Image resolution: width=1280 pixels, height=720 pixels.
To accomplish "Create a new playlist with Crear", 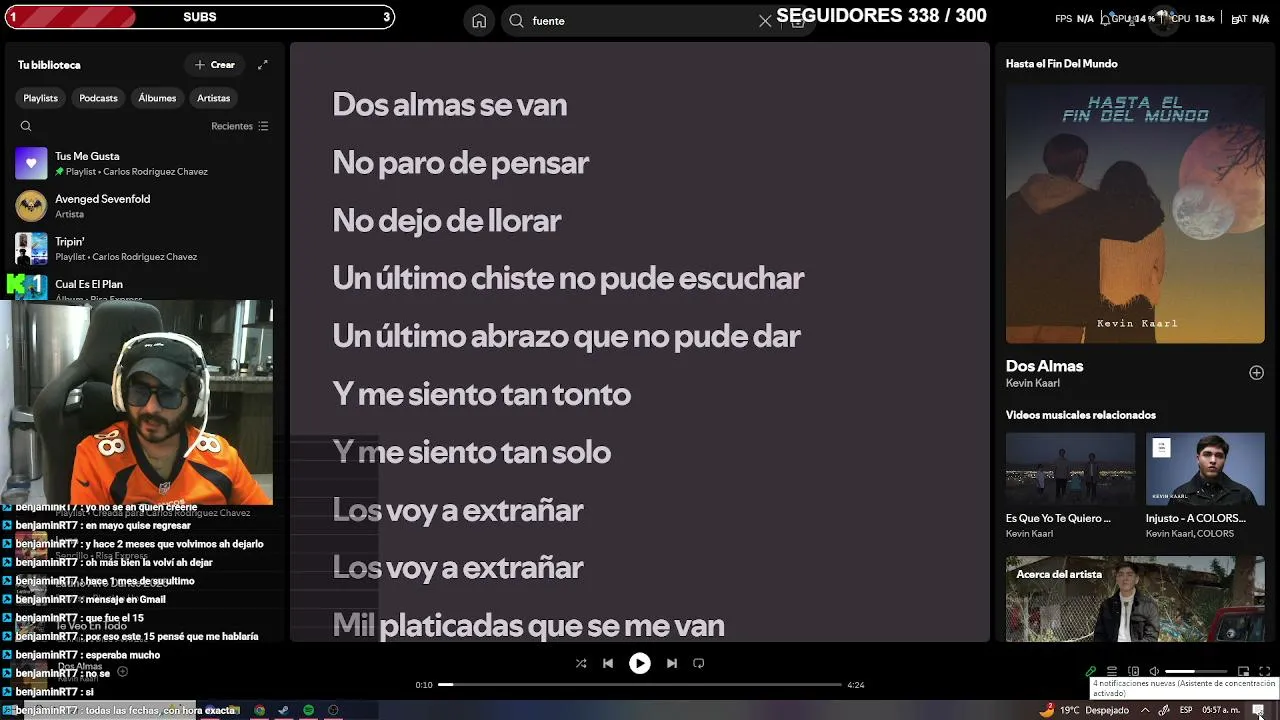I will [215, 65].
